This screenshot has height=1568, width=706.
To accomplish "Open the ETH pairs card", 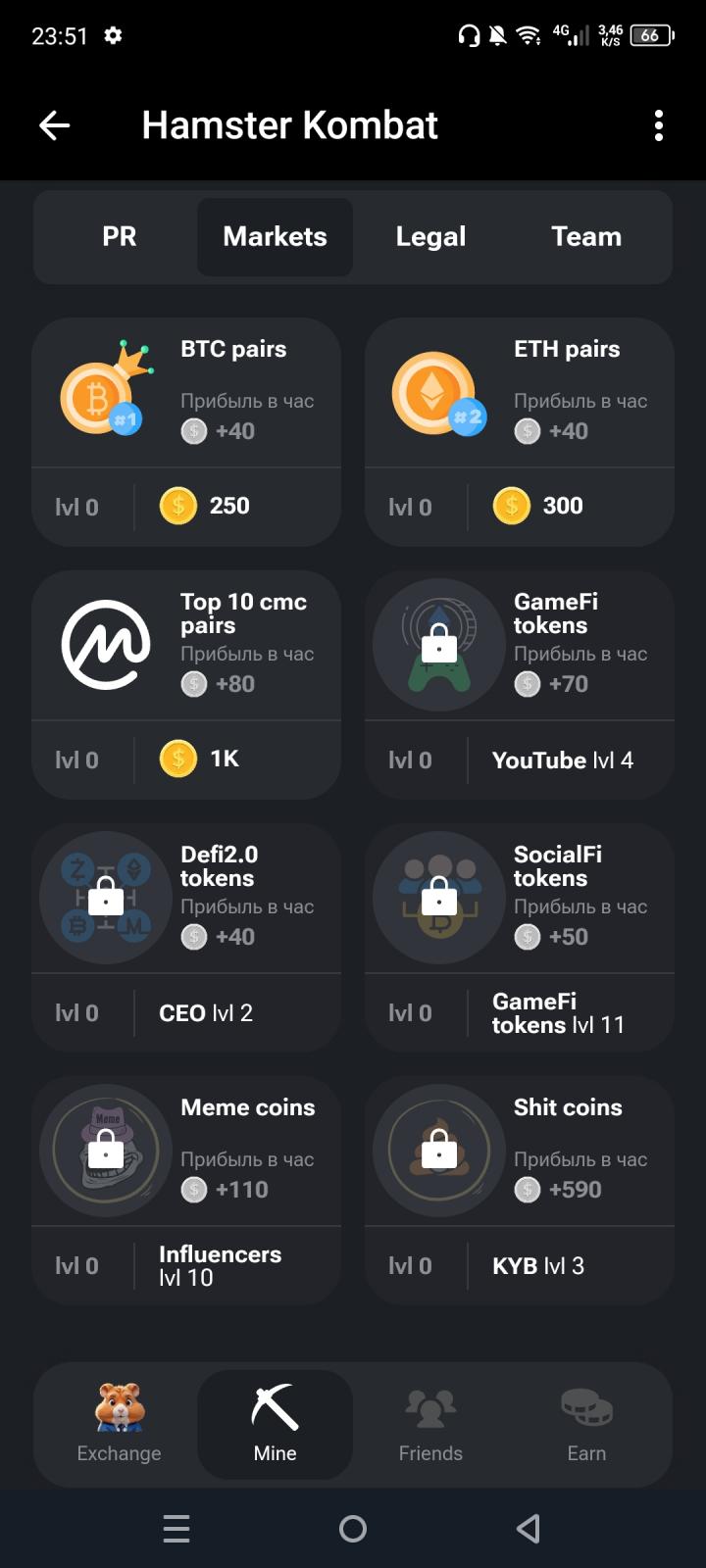I will (x=520, y=432).
